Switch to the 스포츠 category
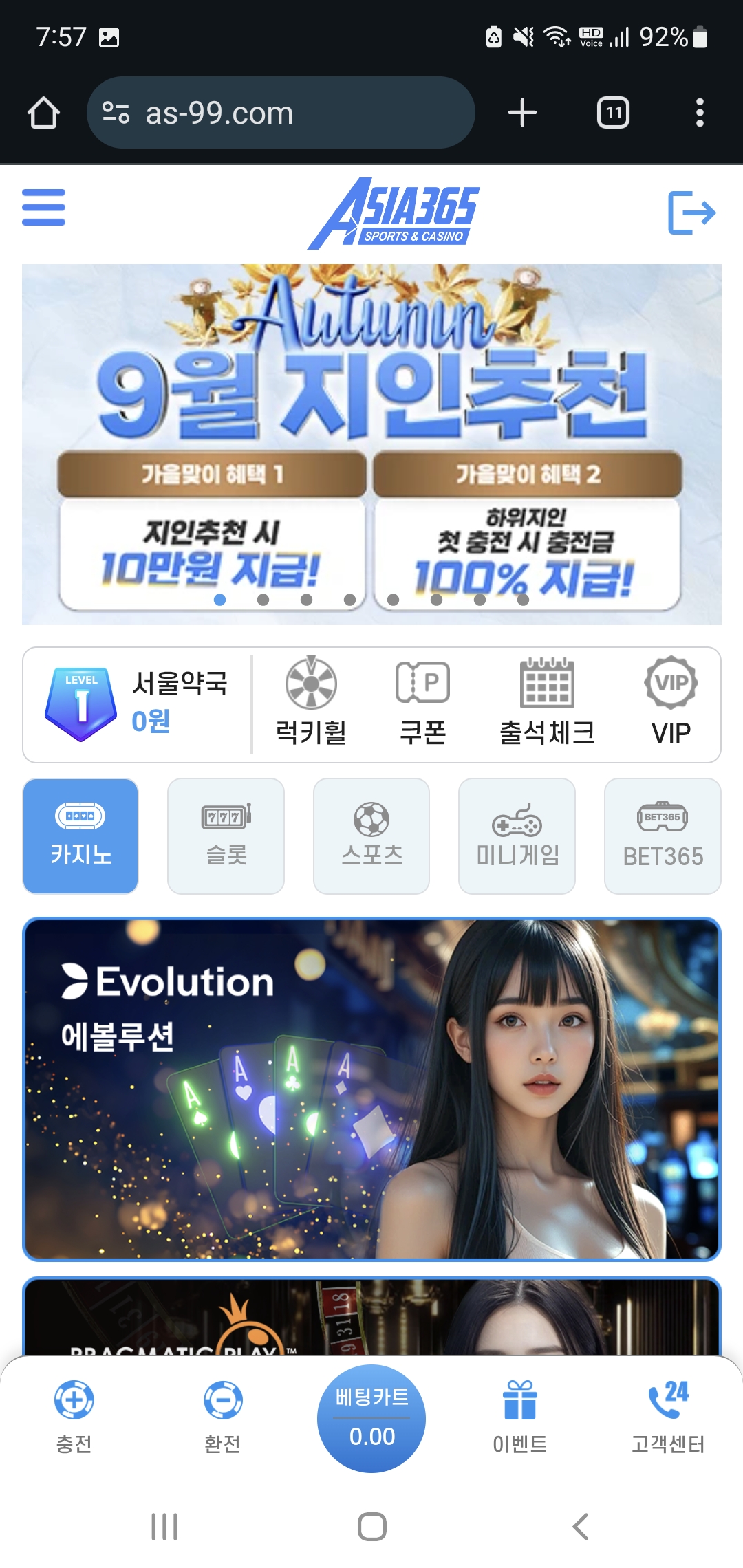Viewport: 743px width, 1568px height. click(371, 836)
